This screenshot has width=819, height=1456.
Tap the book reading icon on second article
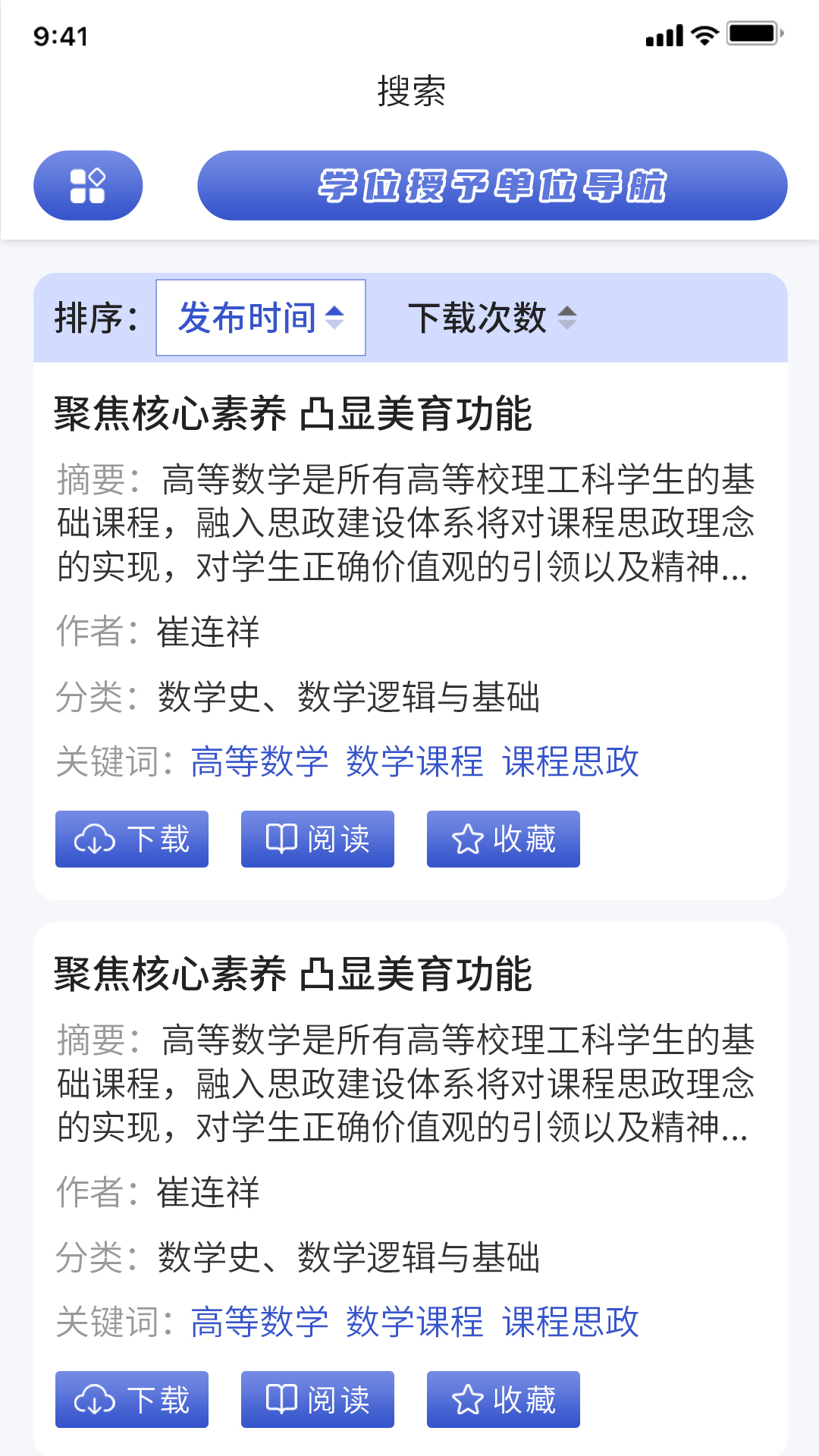tap(281, 1400)
